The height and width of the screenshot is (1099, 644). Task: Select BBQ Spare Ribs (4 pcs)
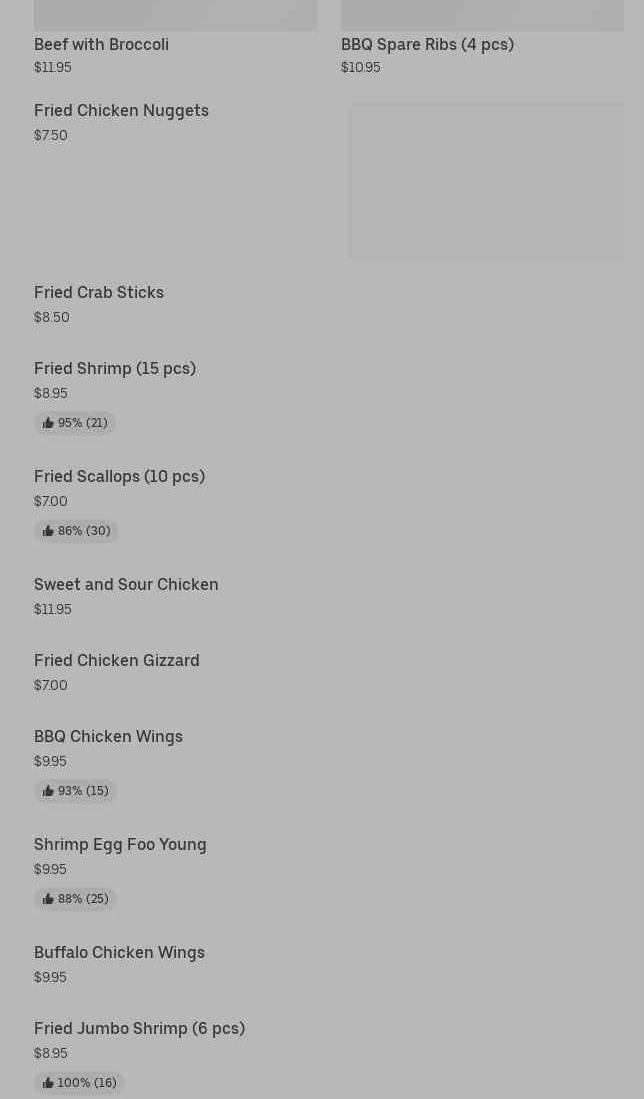(427, 45)
